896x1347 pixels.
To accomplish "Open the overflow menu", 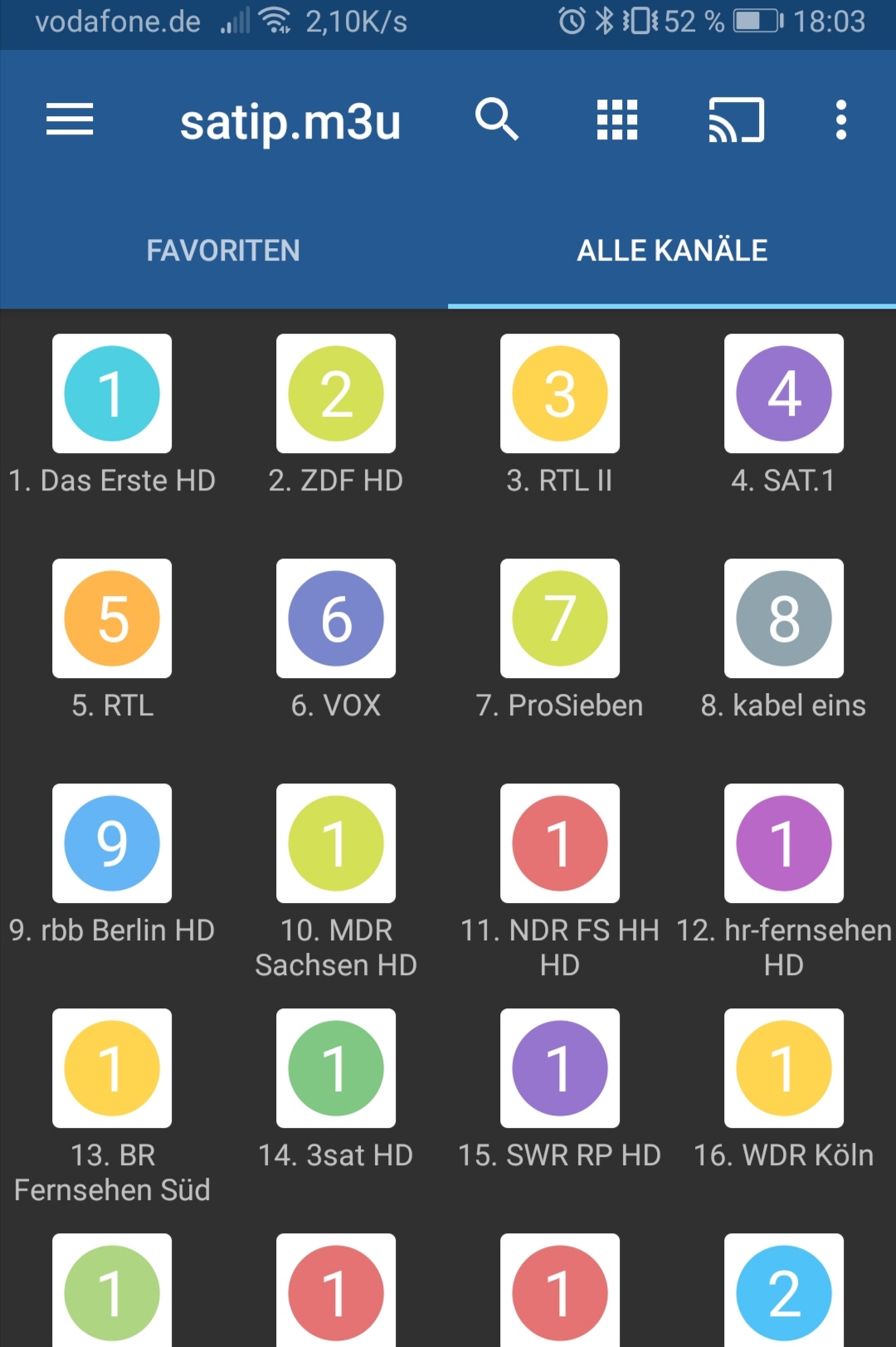I will pyautogui.click(x=840, y=120).
